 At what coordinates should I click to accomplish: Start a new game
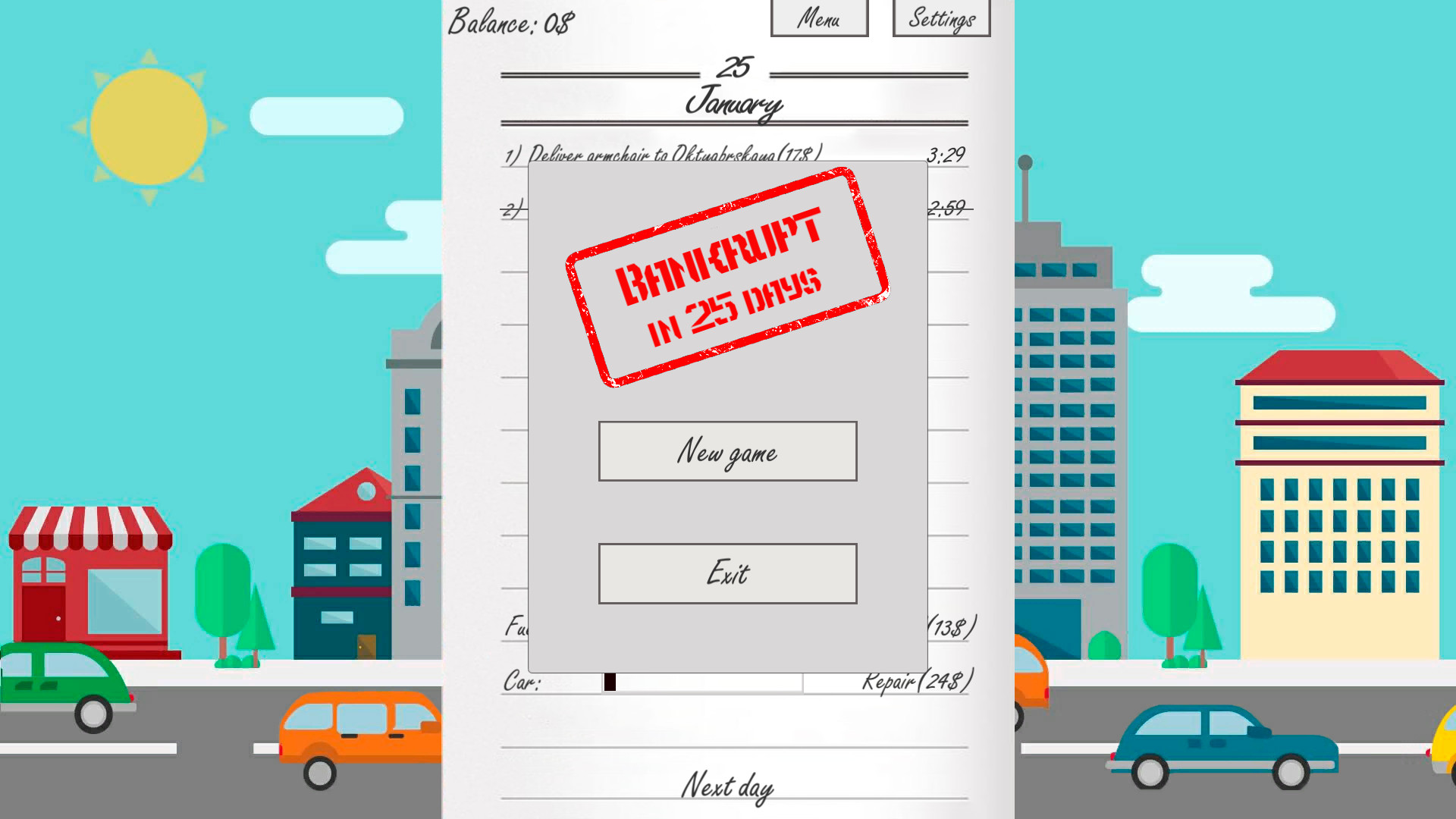click(x=727, y=451)
